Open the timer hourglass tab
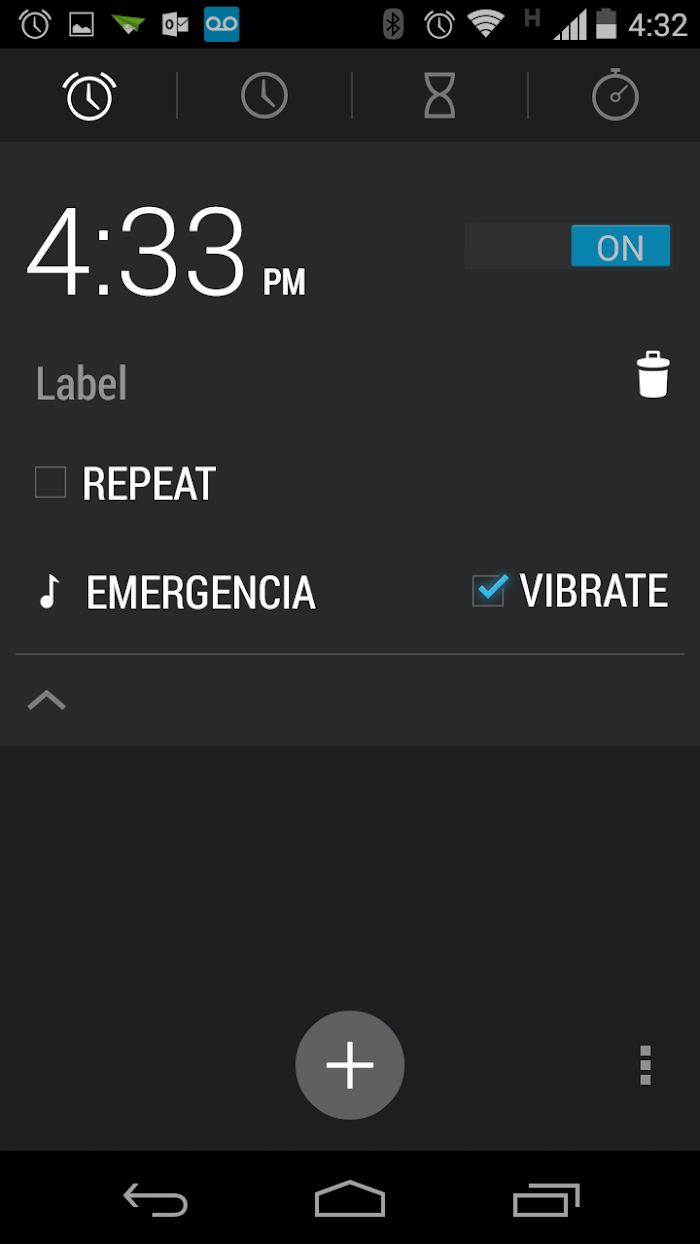 (439, 96)
